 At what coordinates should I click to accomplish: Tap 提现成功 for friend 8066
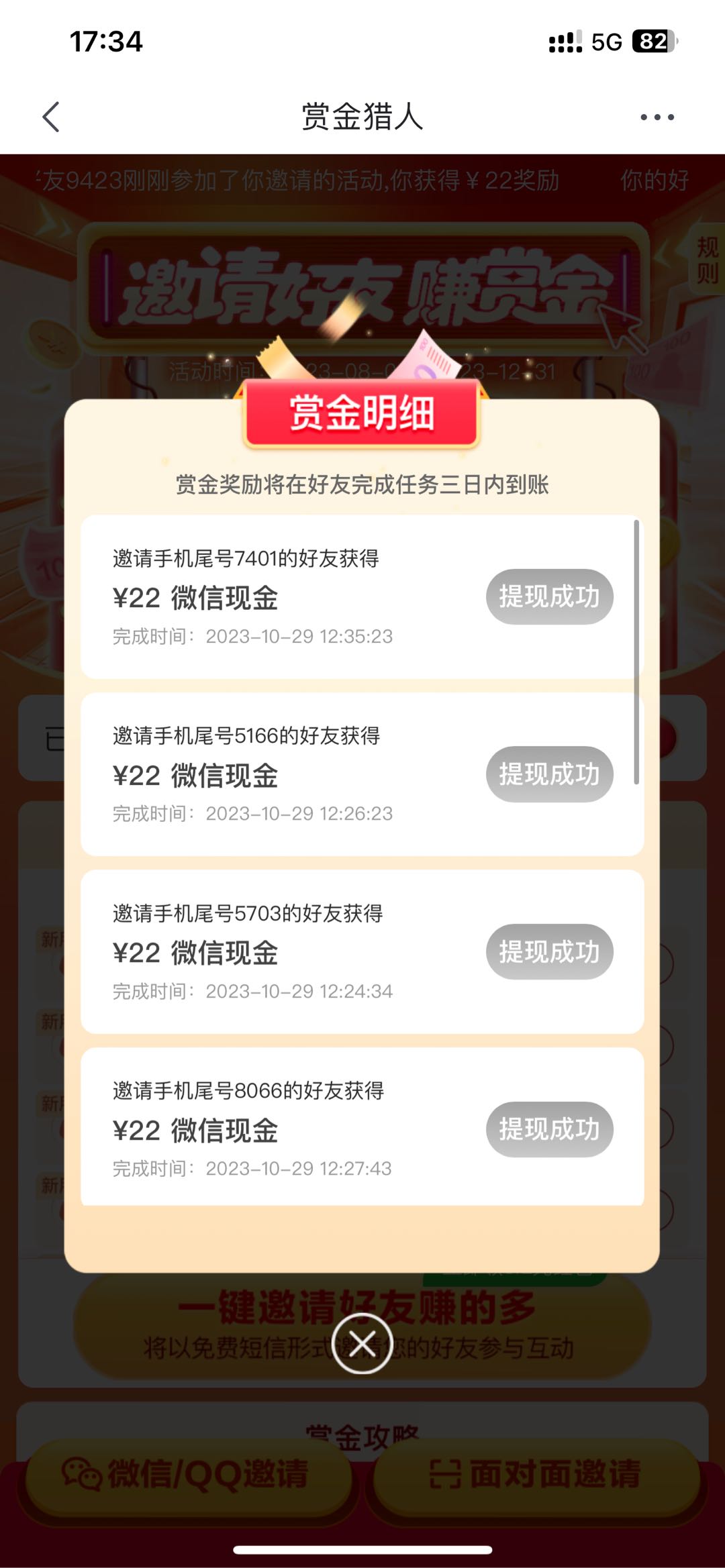tap(549, 1129)
